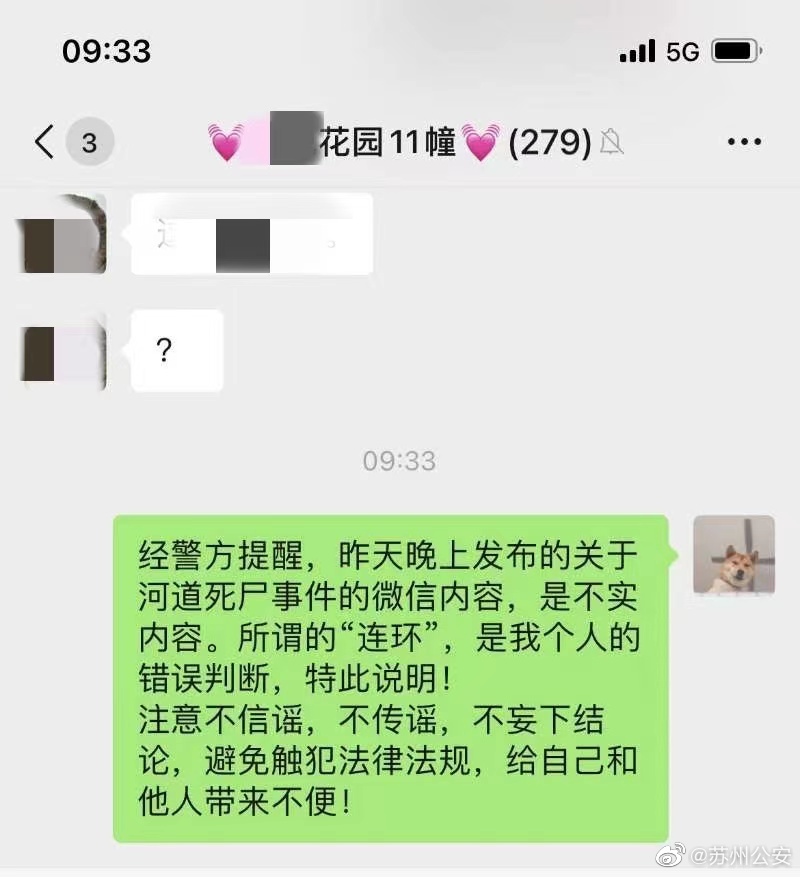Tap the avatar beside the question mark message
The image size is (800, 877).
[x=60, y=350]
